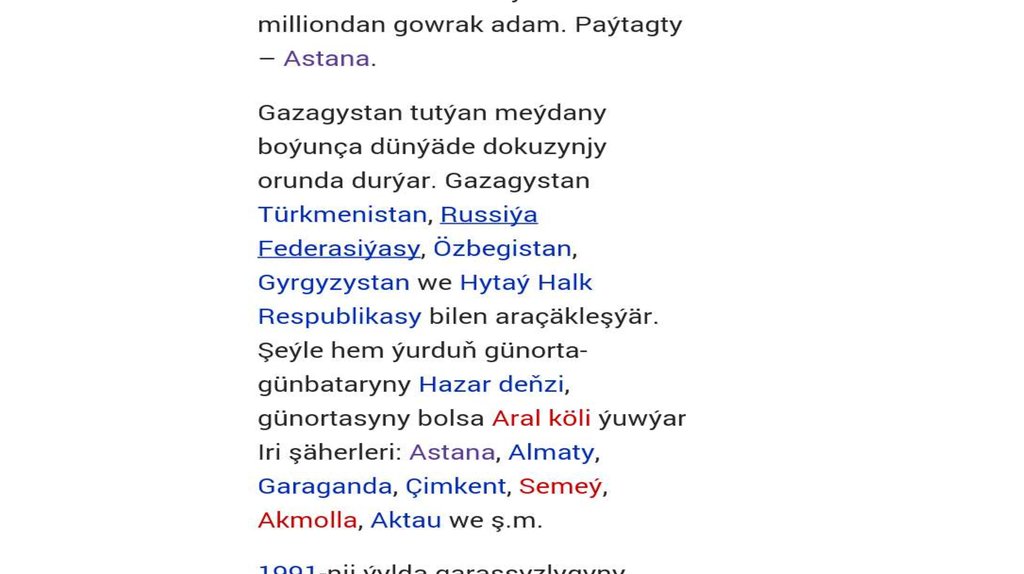Open the Garaganda link
This screenshot has height=574, width=1024.
tap(324, 487)
